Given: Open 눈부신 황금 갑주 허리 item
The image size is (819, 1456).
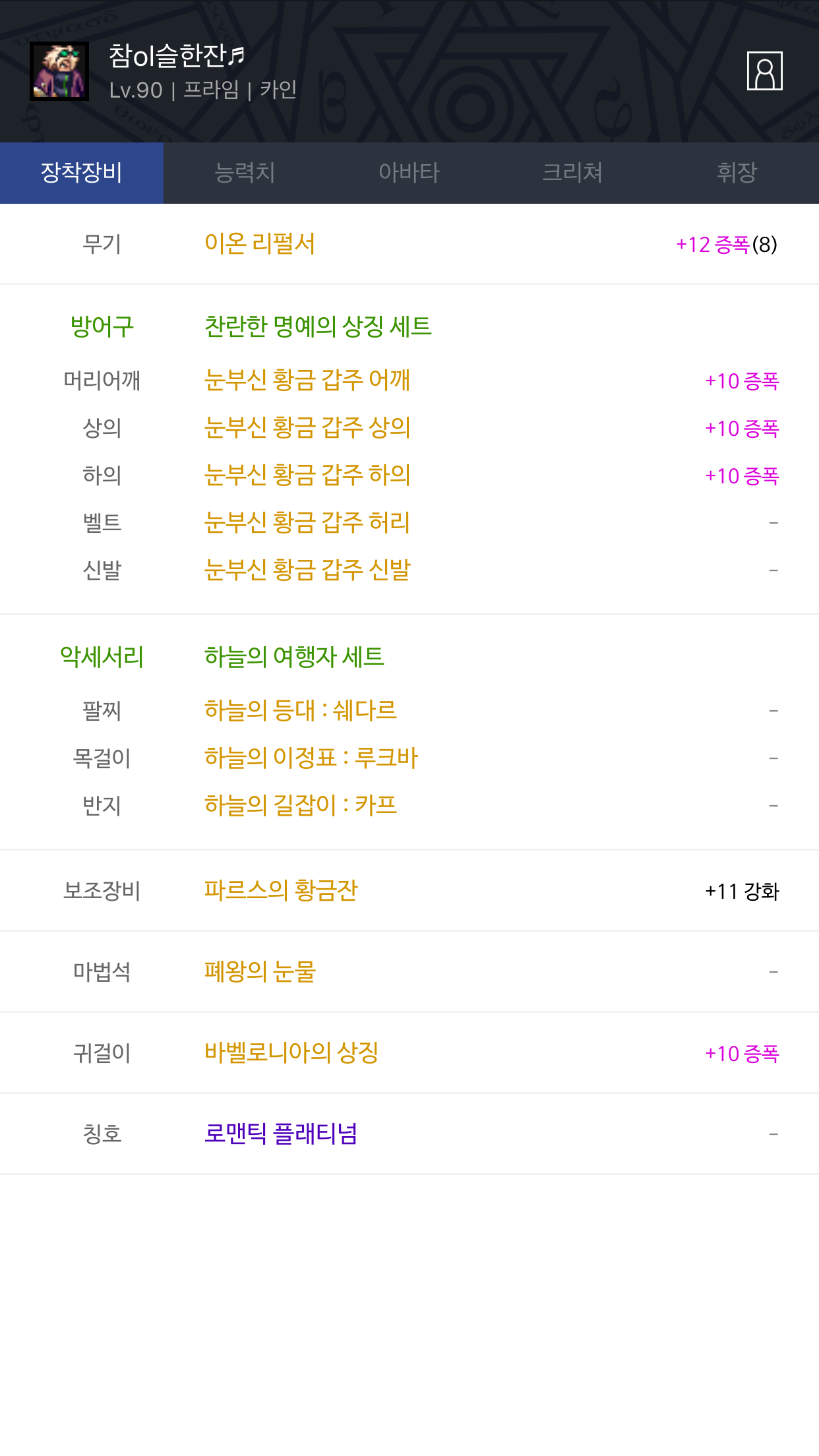Looking at the screenshot, I should click(307, 523).
